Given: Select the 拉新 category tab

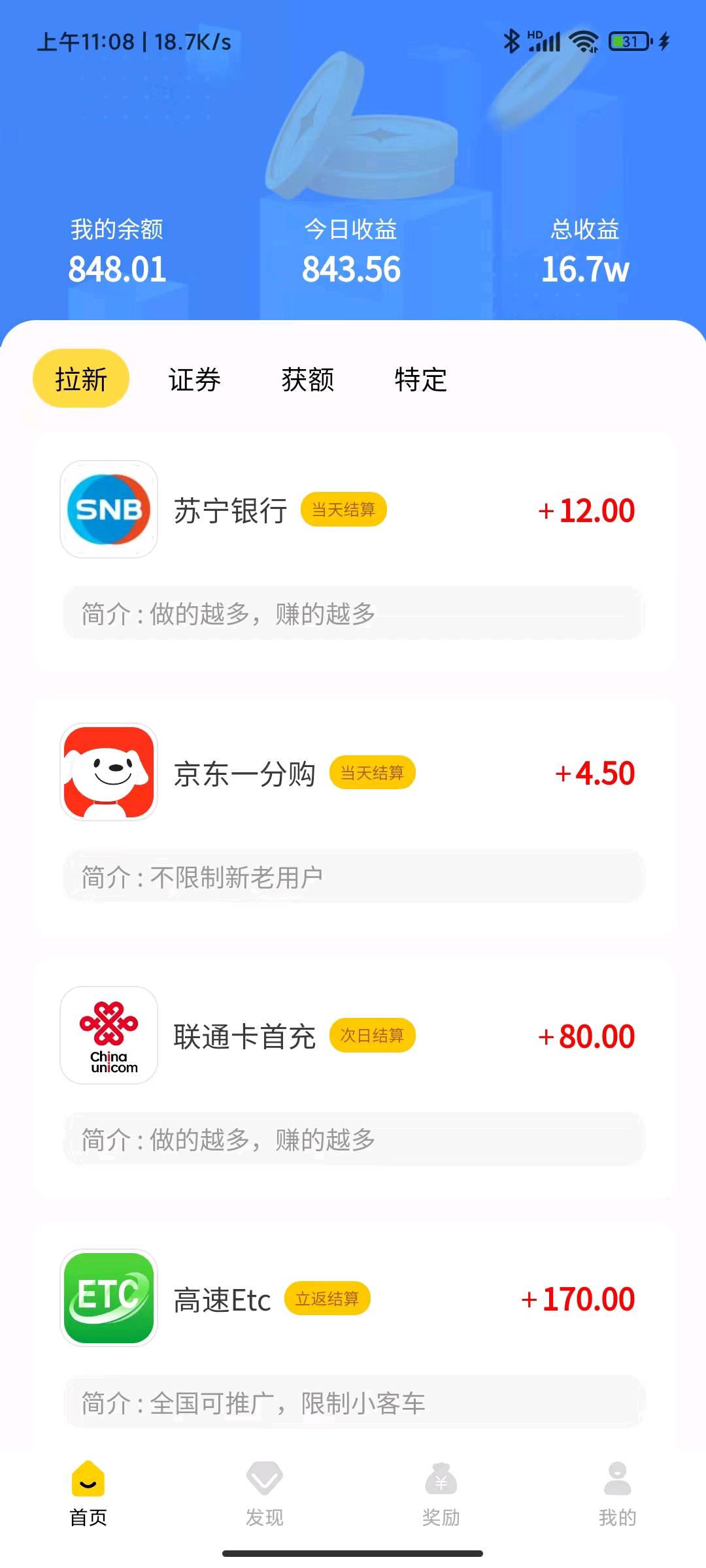Looking at the screenshot, I should coord(81,379).
